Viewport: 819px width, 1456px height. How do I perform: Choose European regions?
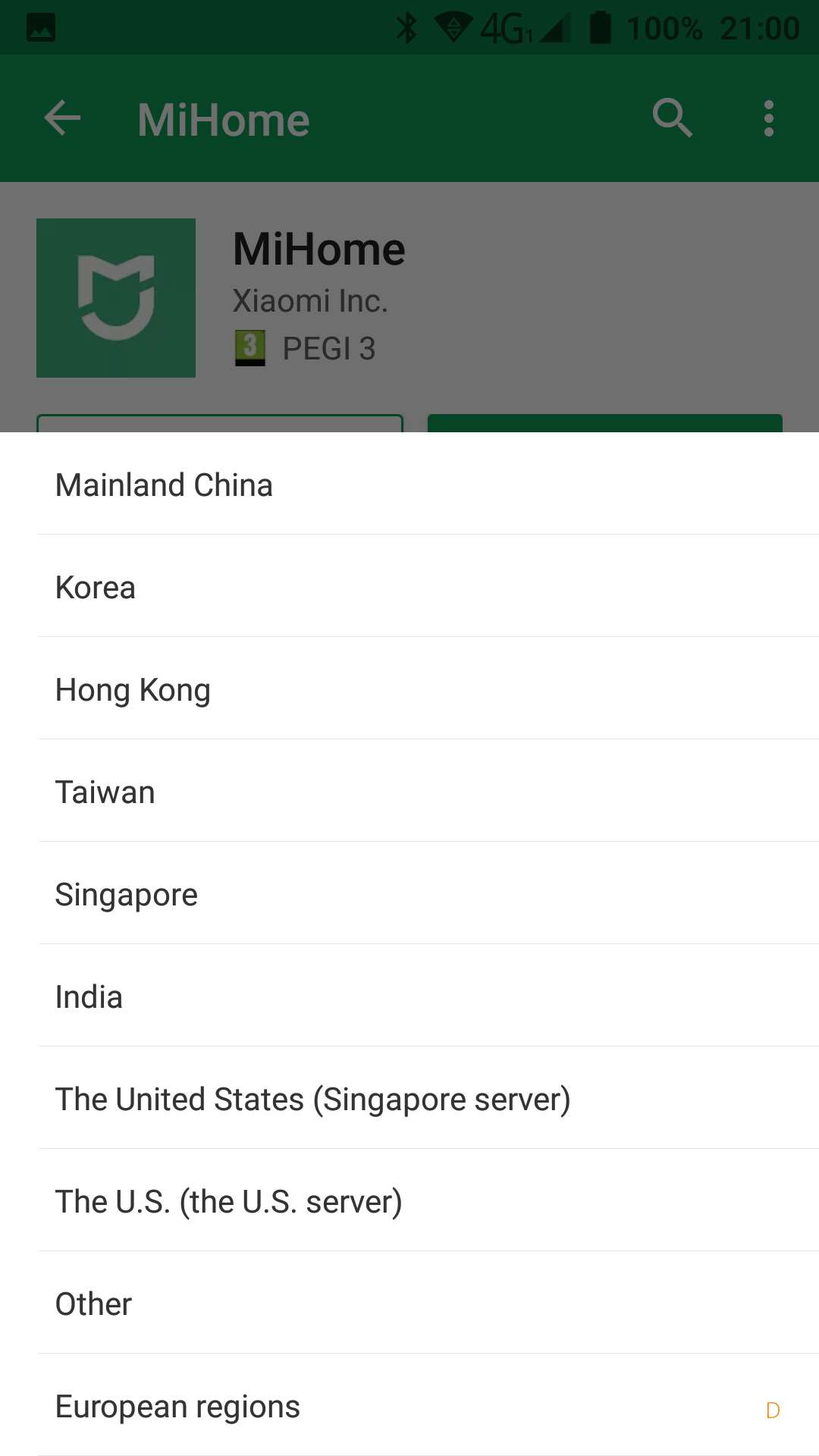coord(409,1406)
